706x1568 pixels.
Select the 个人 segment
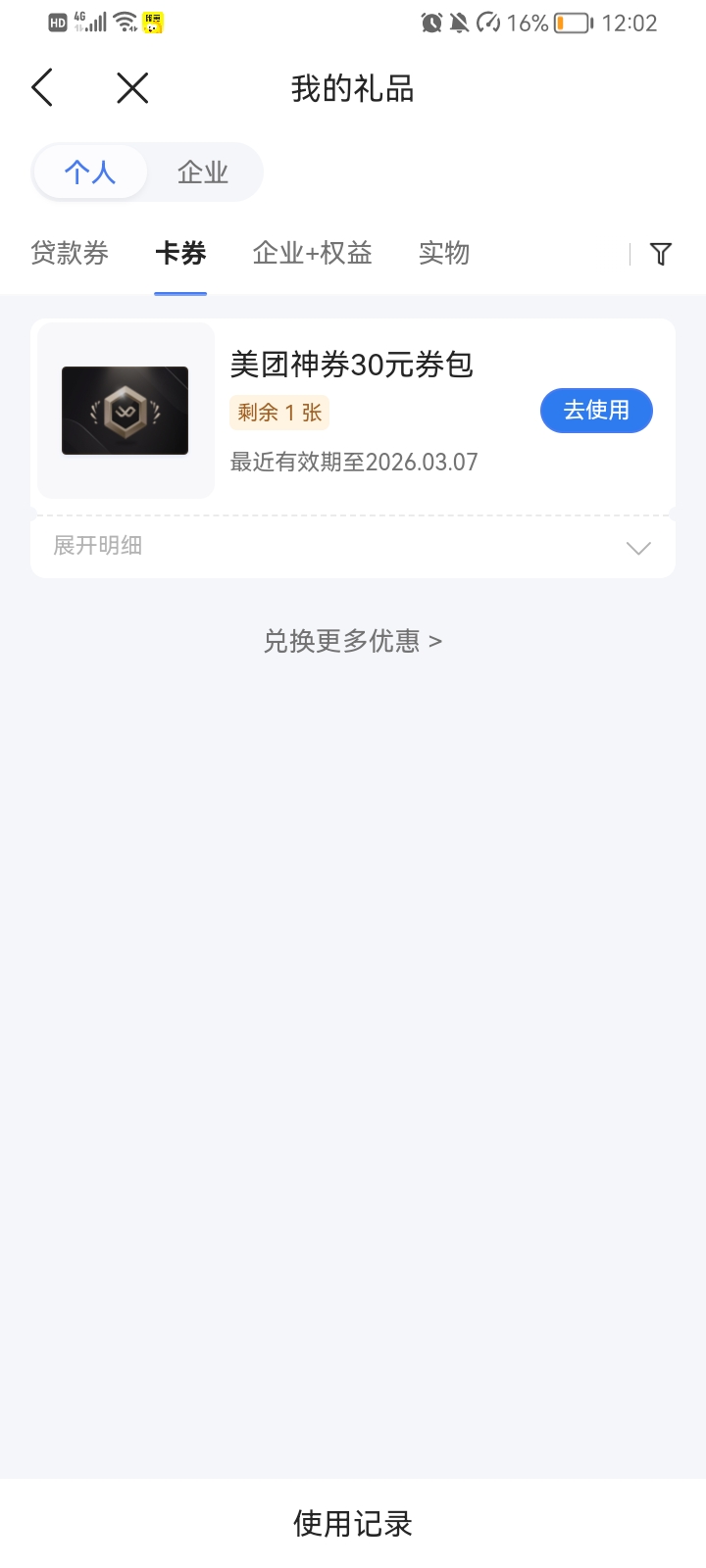coord(90,172)
